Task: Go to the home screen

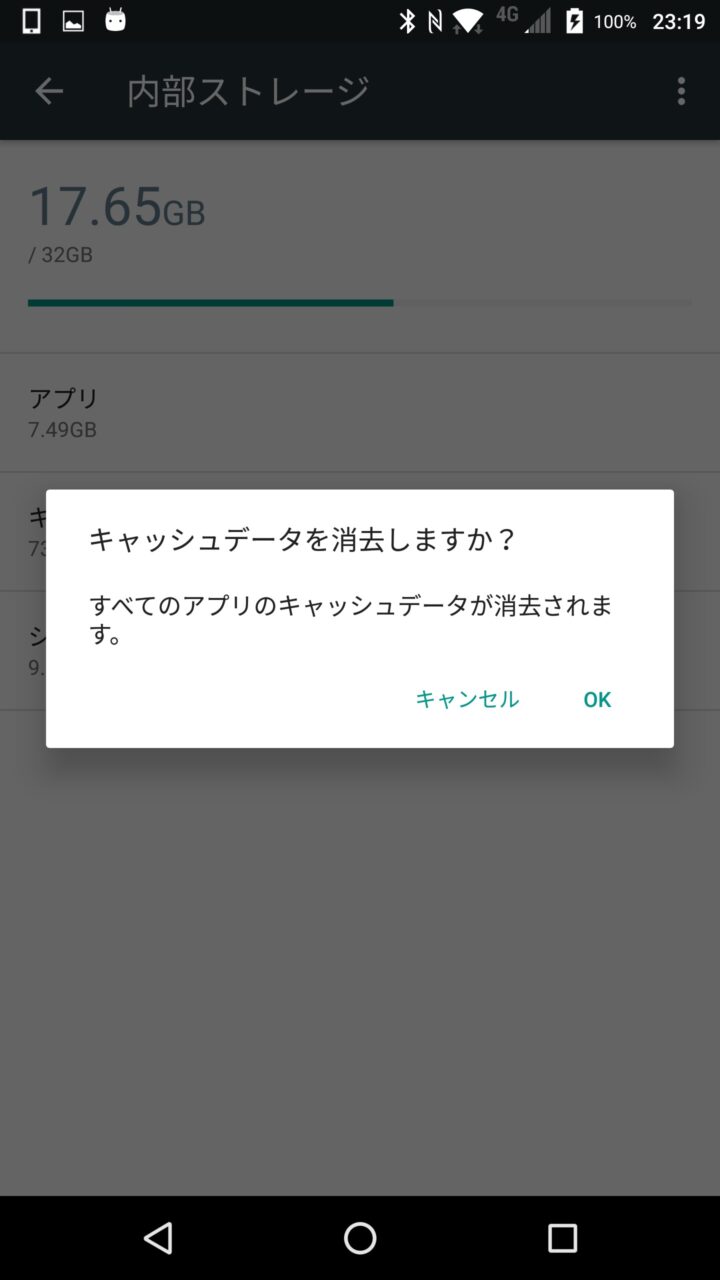Action: pyautogui.click(x=360, y=1238)
